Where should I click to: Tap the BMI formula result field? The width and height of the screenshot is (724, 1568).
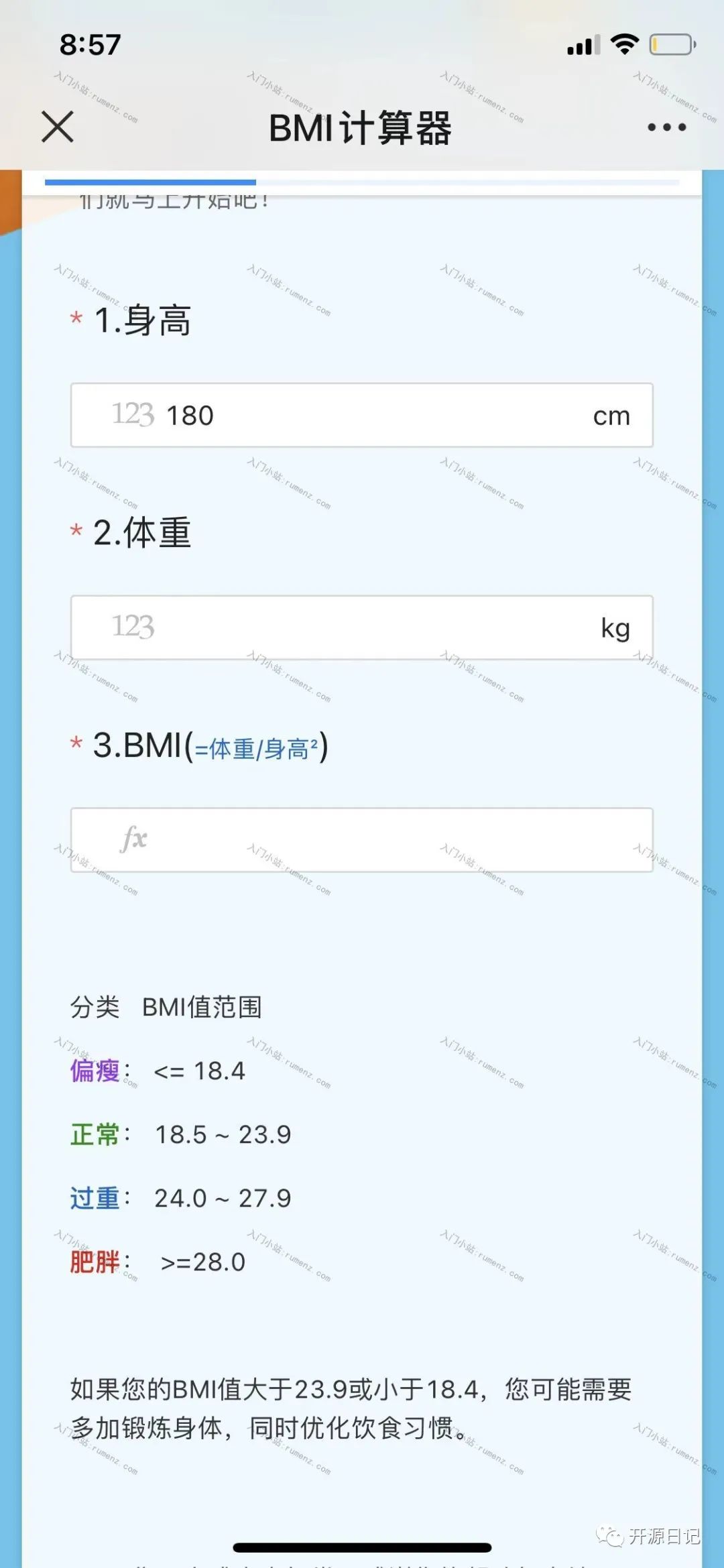tap(362, 840)
